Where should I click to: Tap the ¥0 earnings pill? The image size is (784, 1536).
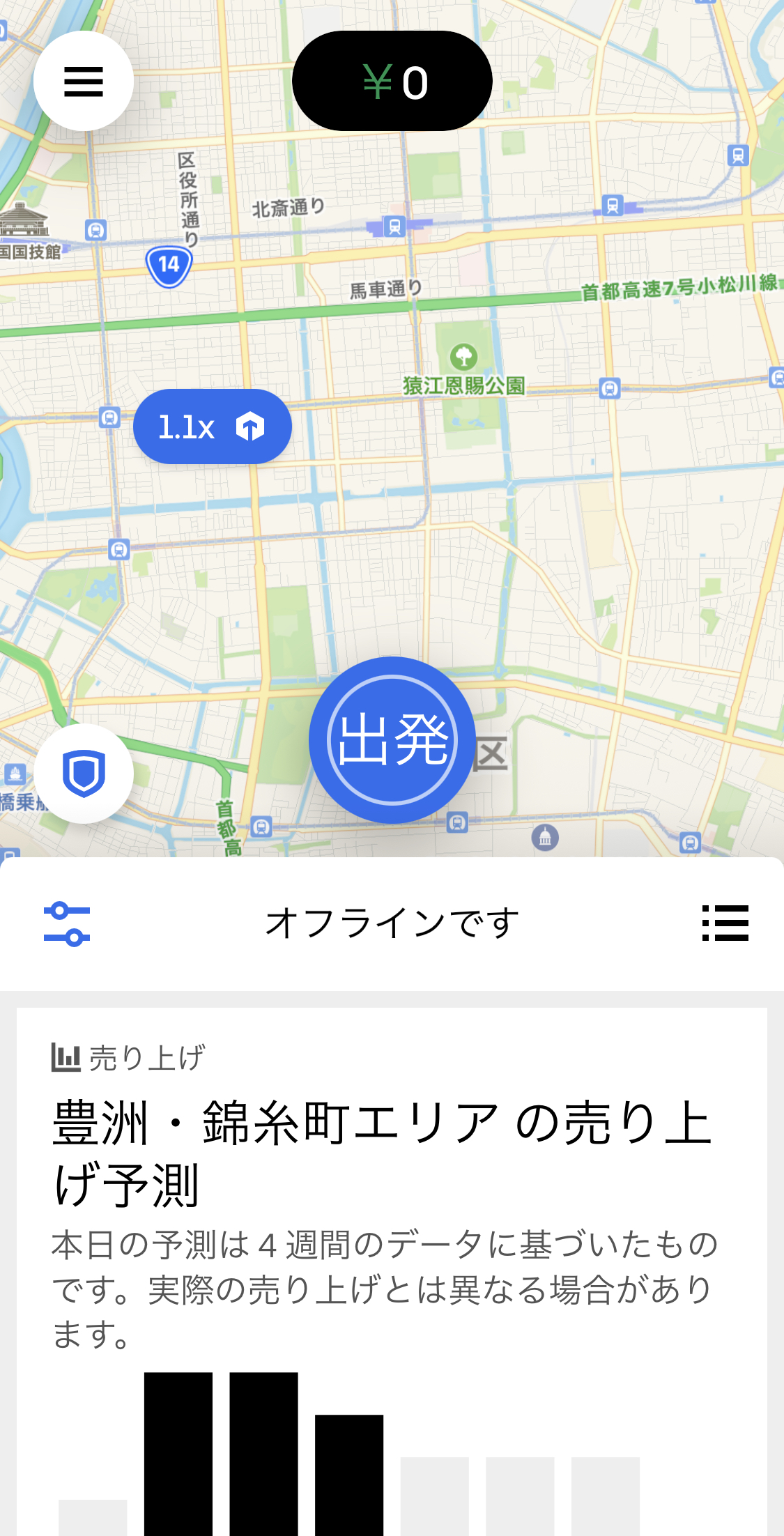pyautogui.click(x=392, y=81)
